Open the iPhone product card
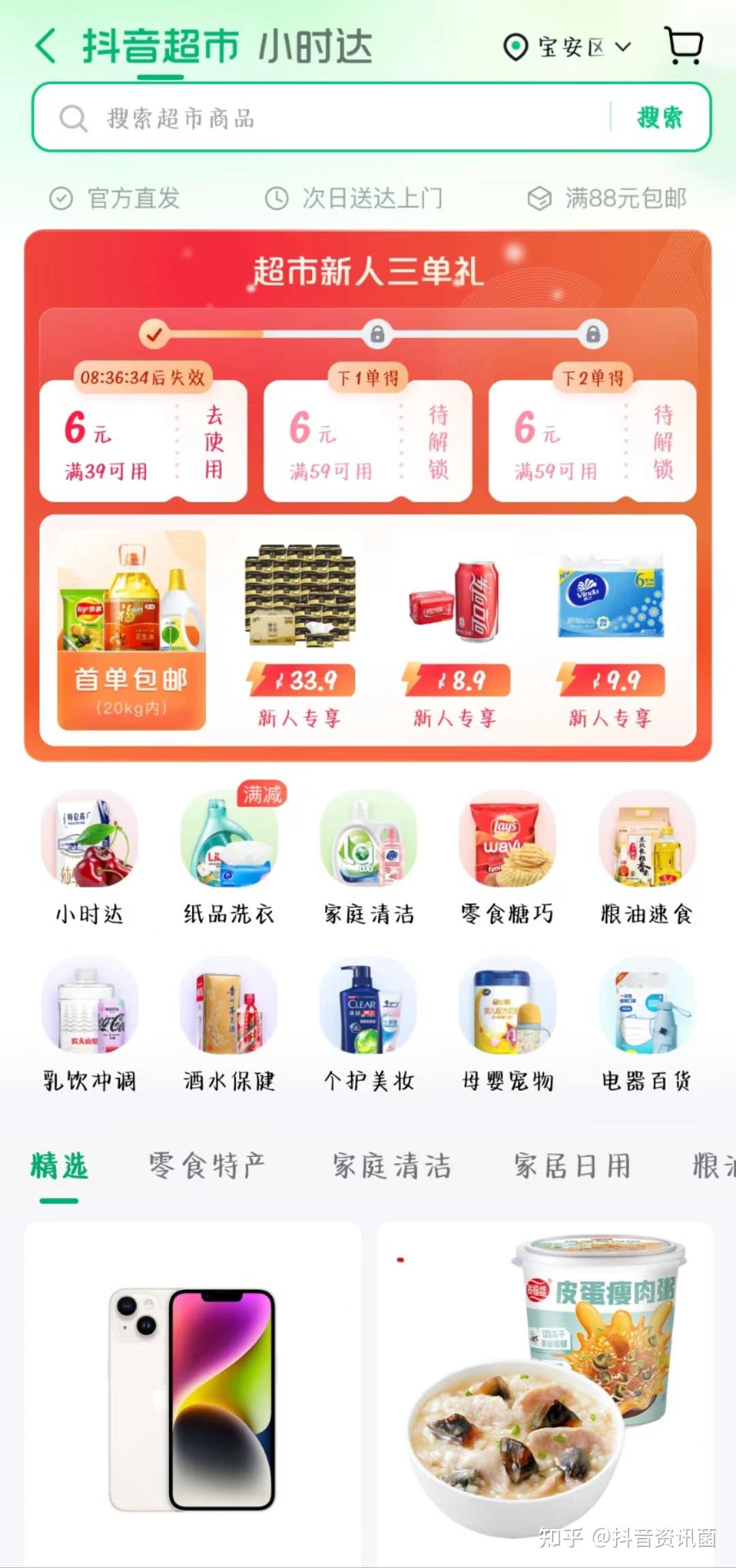Viewport: 736px width, 1568px height. point(193,1394)
